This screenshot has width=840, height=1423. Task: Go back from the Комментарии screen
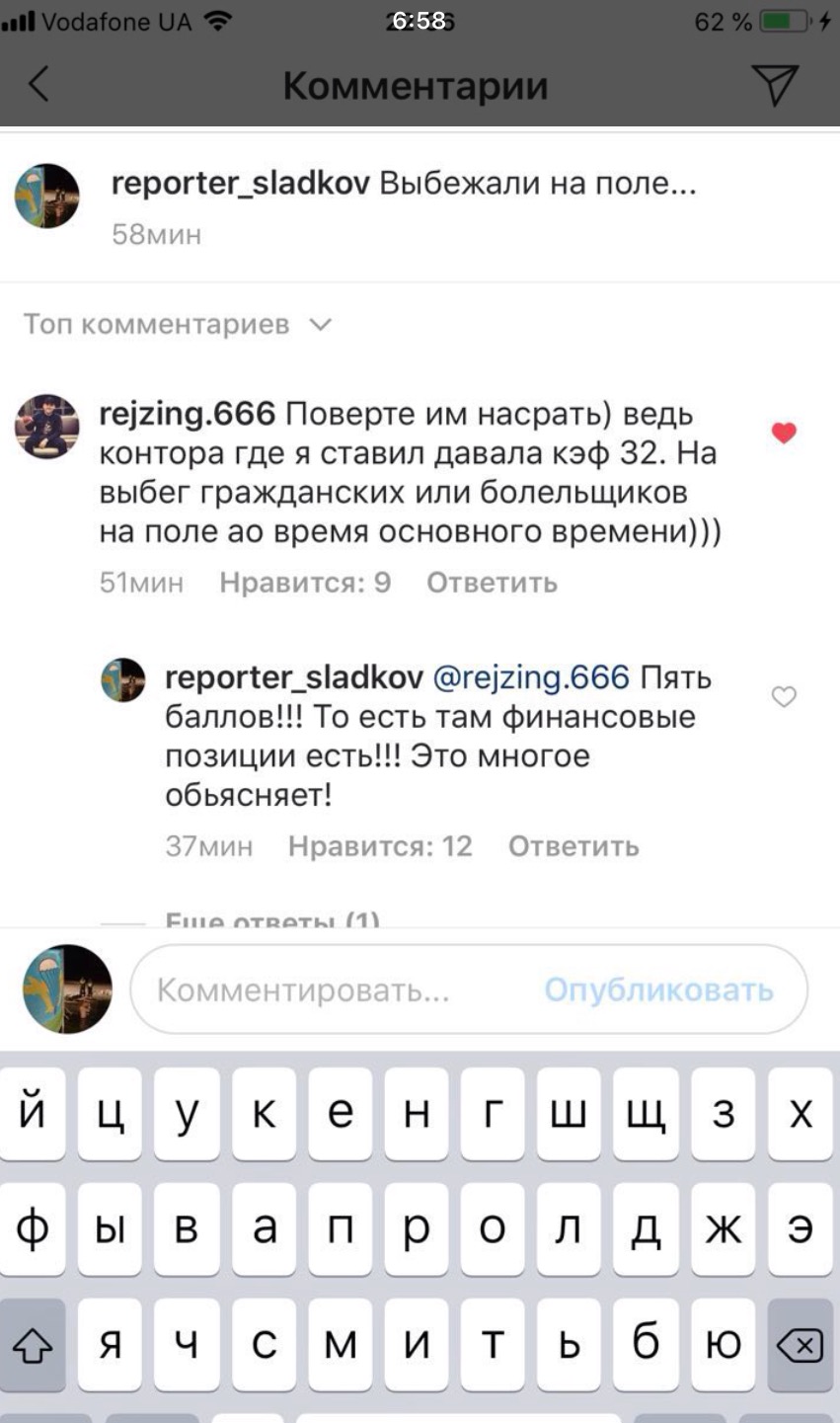[x=38, y=85]
